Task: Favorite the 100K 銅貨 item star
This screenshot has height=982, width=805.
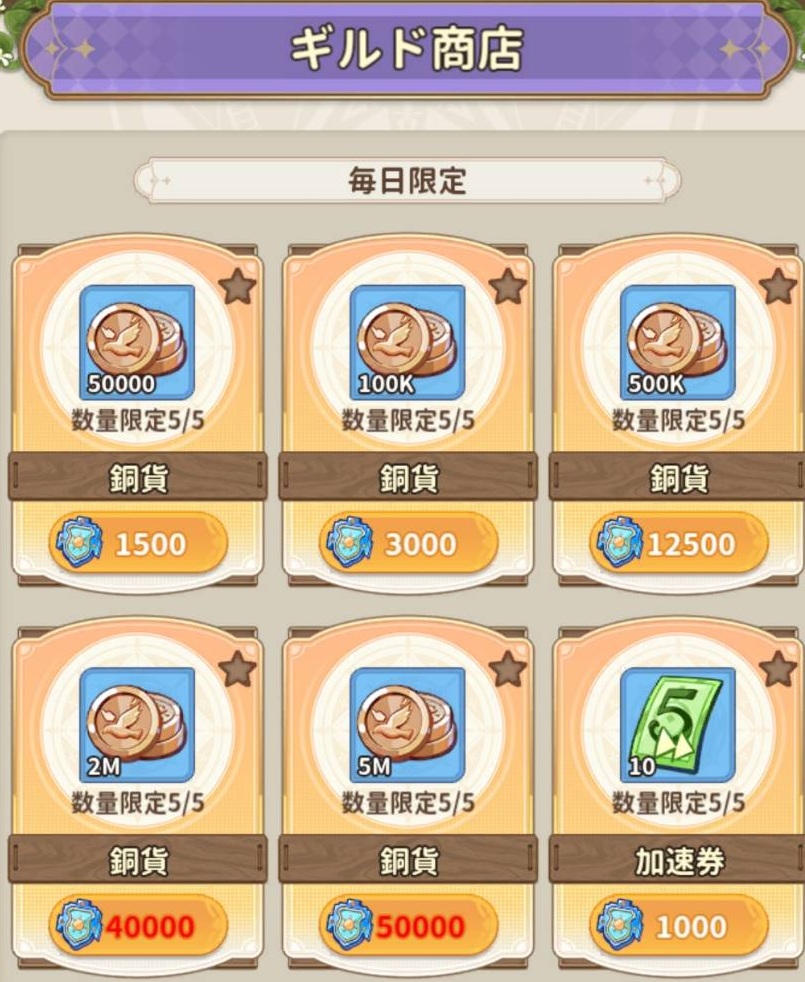Action: (x=508, y=288)
